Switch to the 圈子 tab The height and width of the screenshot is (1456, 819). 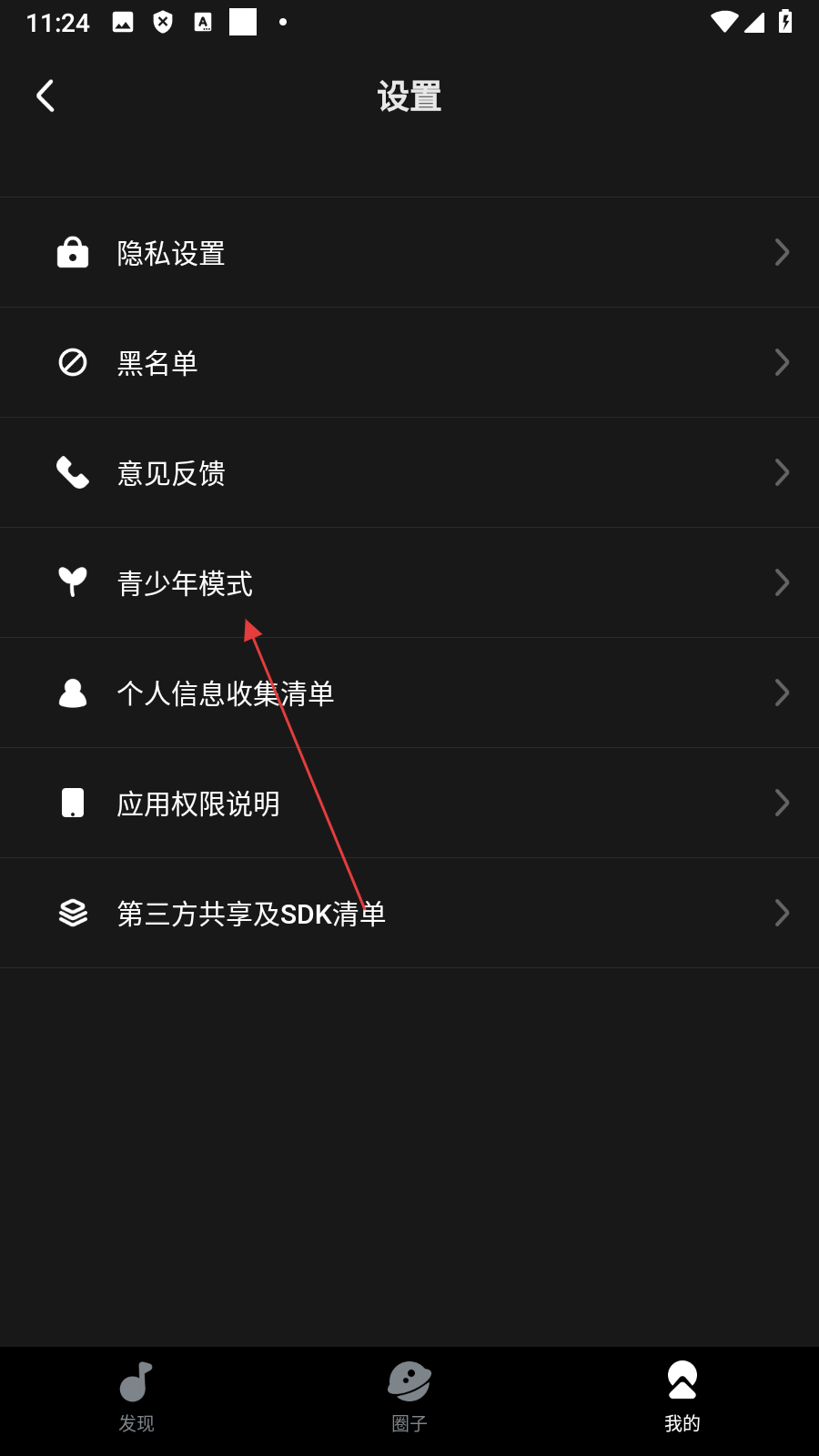(409, 1398)
